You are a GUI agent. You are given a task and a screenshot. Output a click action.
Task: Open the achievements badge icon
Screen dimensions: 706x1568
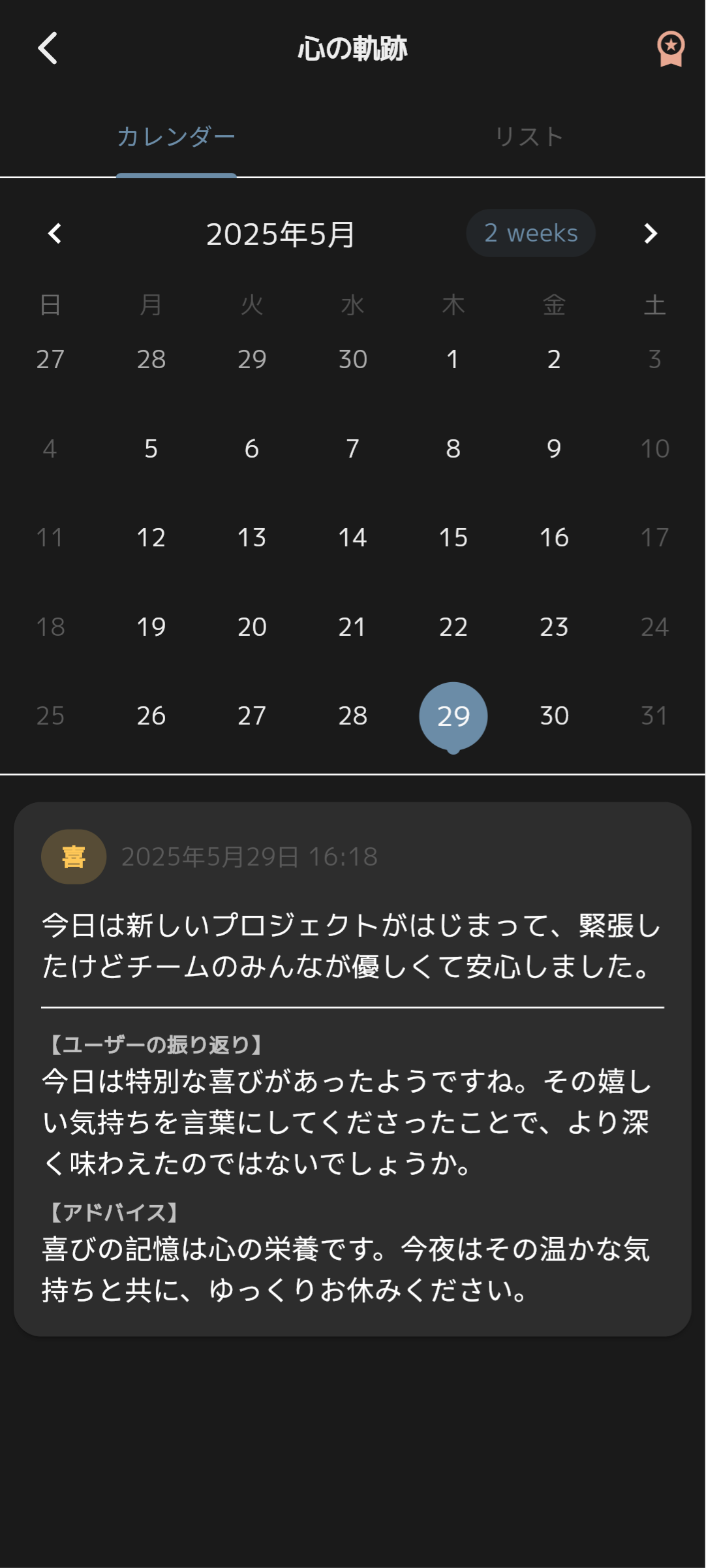point(670,48)
